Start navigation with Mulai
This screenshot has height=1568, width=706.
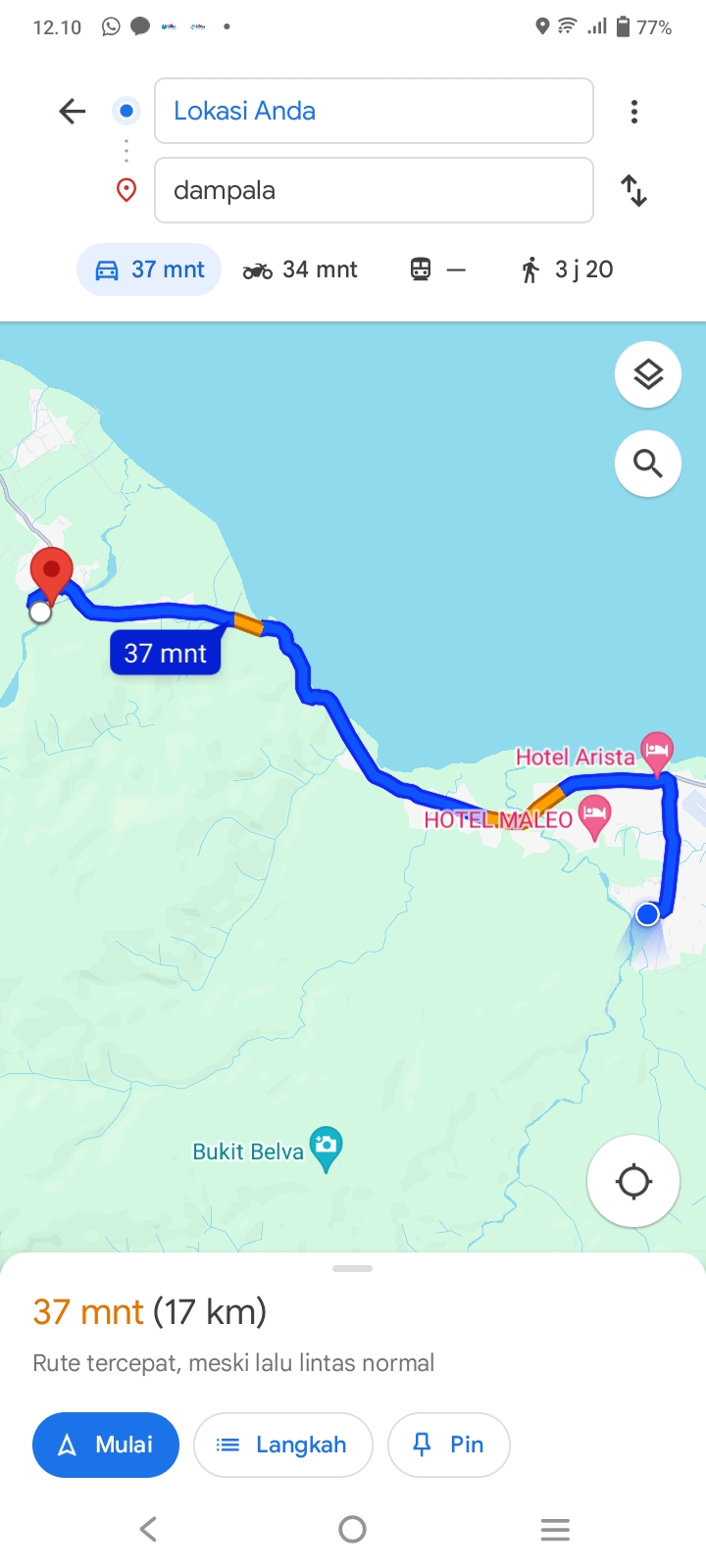[106, 1445]
